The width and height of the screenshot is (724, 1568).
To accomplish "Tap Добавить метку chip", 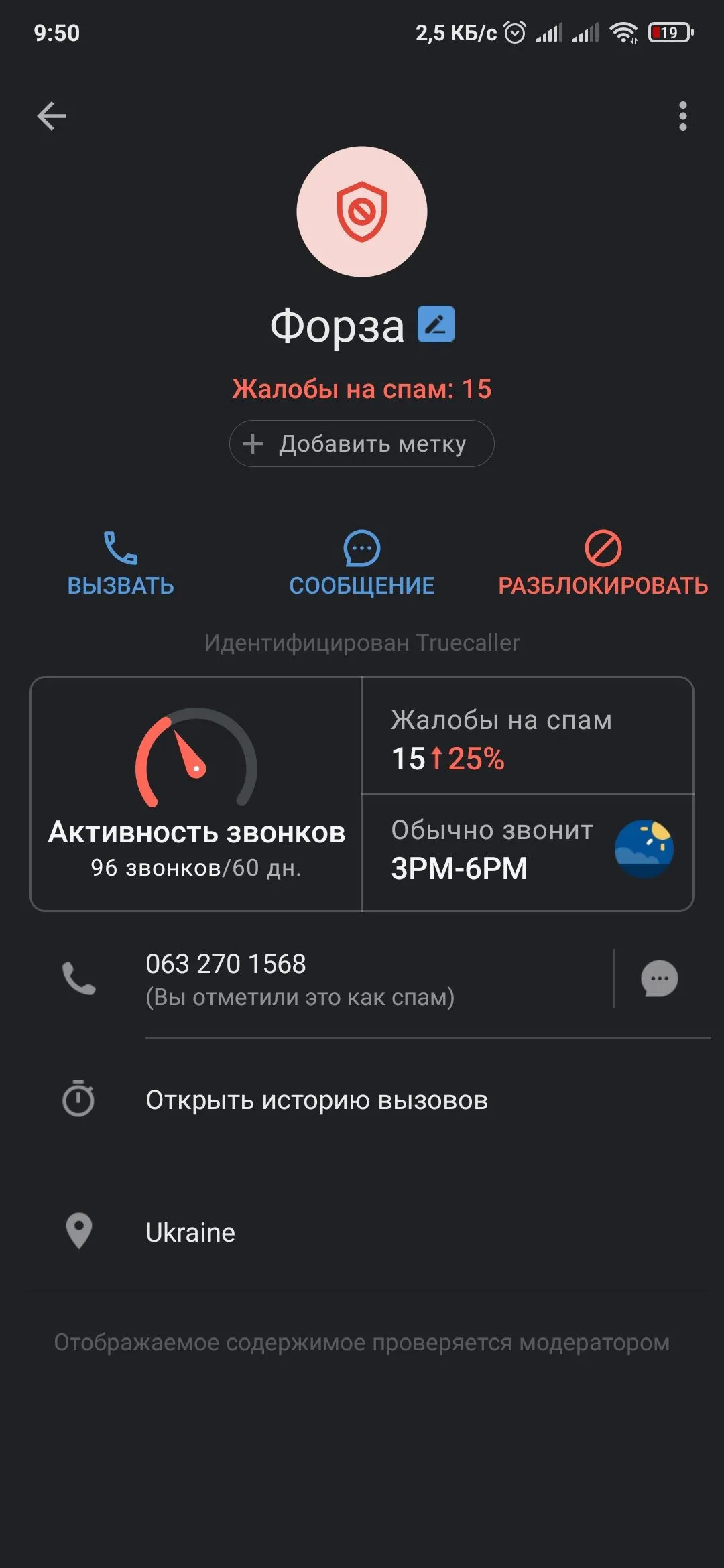I will coord(361,444).
